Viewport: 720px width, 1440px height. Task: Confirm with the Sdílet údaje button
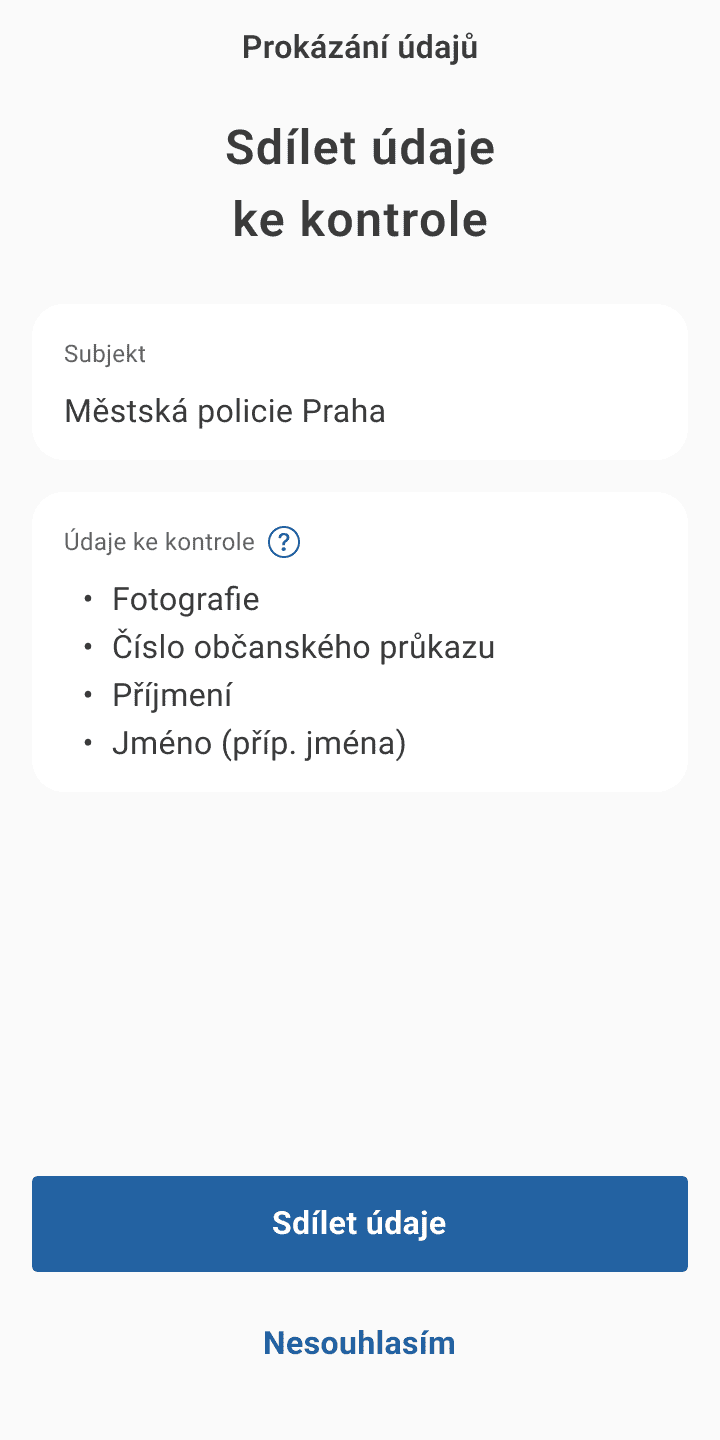360,1223
